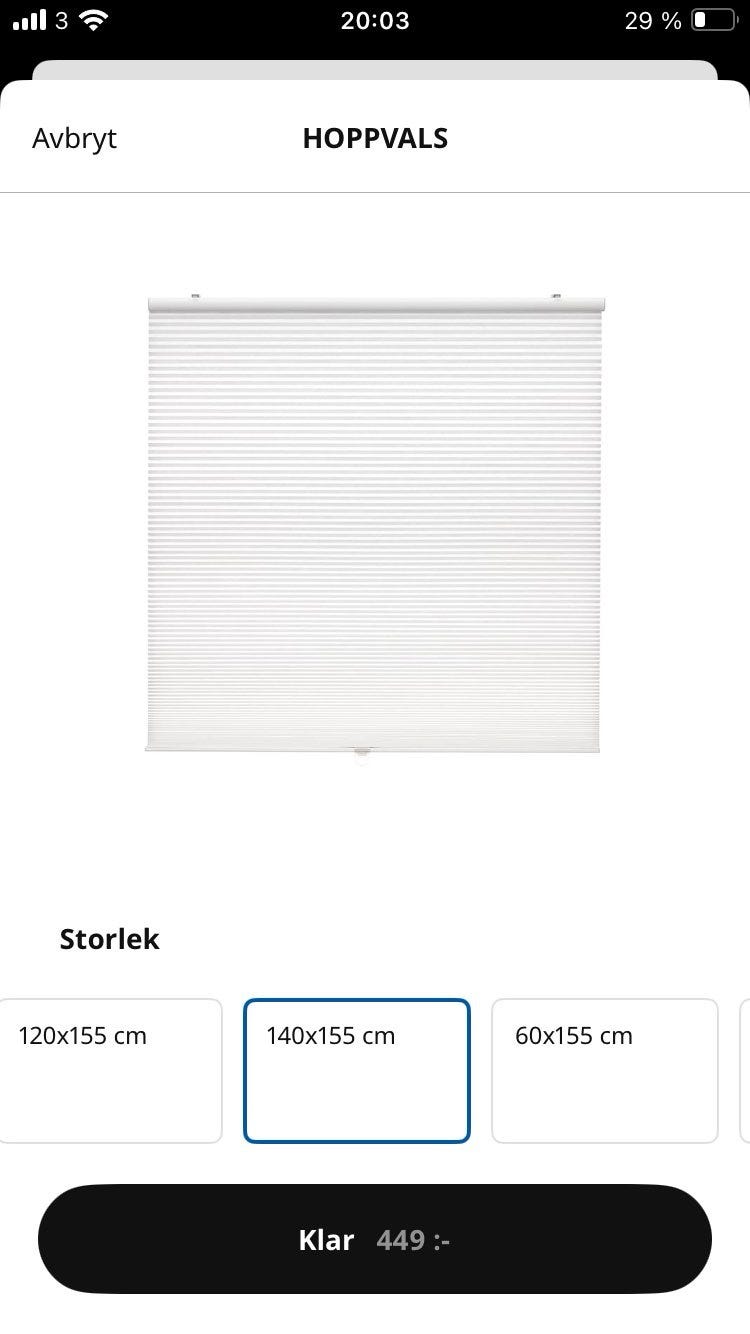Confirm selection with the Klar button
This screenshot has height=1334, width=750.
375,1239
